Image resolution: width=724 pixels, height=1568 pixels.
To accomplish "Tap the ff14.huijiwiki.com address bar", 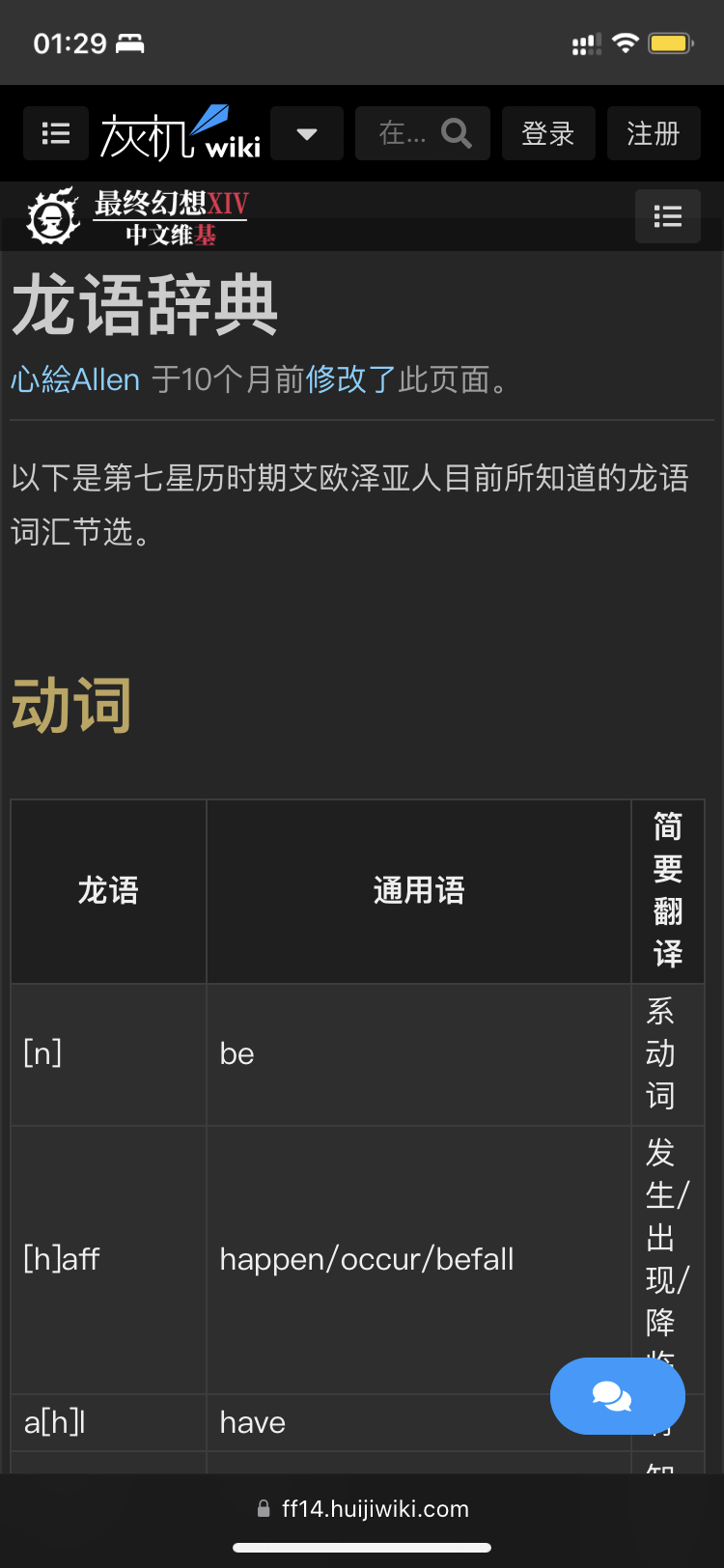I will pos(363,1509).
